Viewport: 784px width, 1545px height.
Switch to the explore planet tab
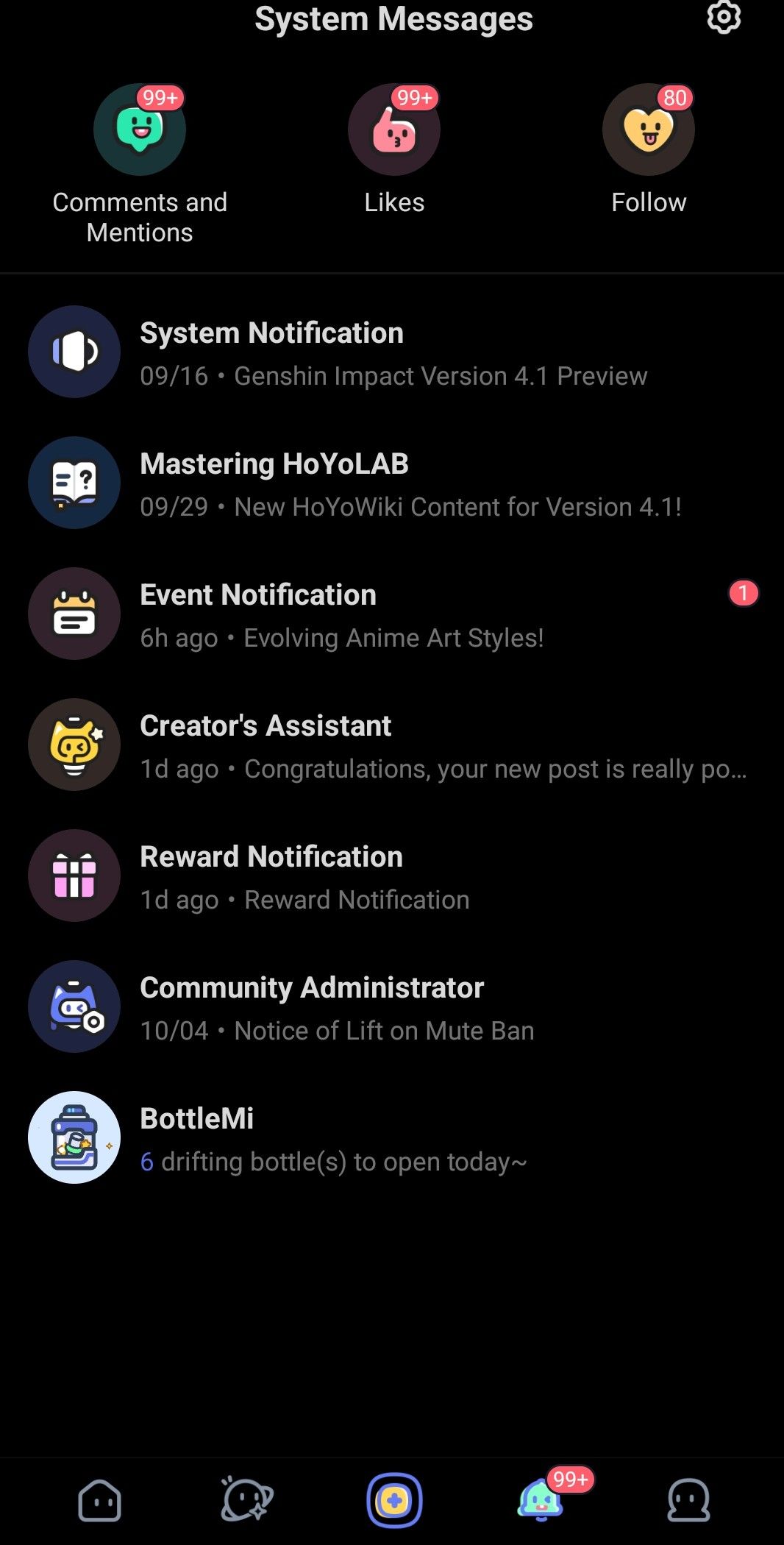(x=246, y=1501)
